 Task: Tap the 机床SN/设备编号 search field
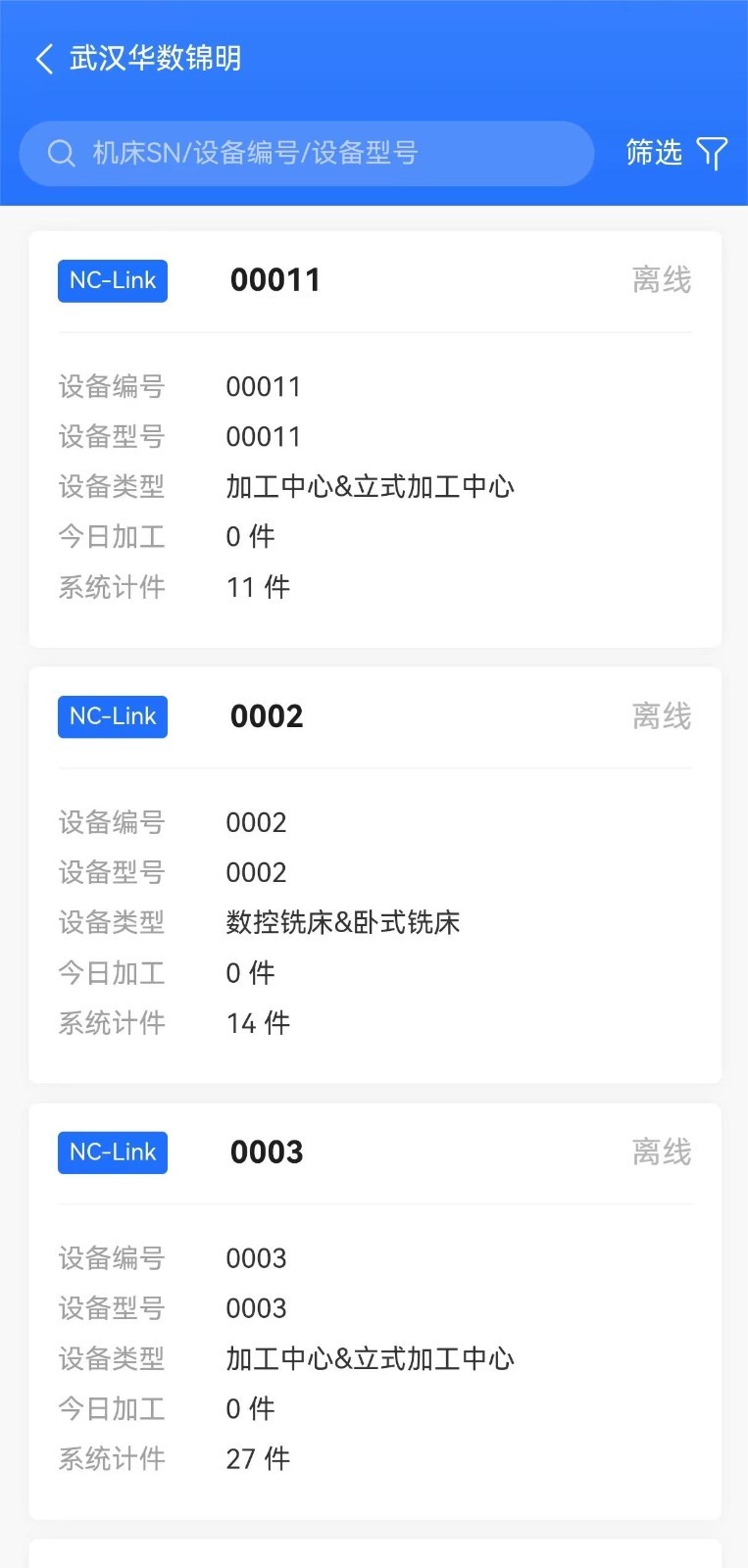click(x=306, y=154)
